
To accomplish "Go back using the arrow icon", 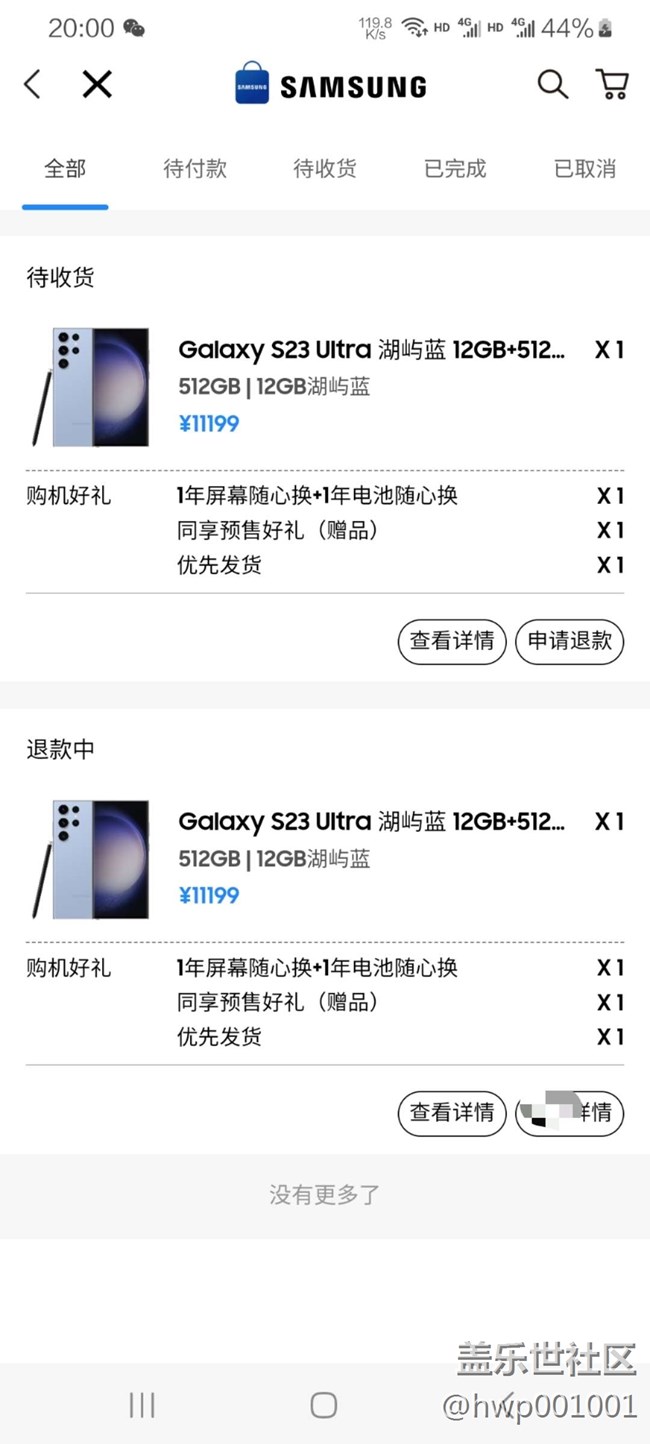I will [33, 85].
